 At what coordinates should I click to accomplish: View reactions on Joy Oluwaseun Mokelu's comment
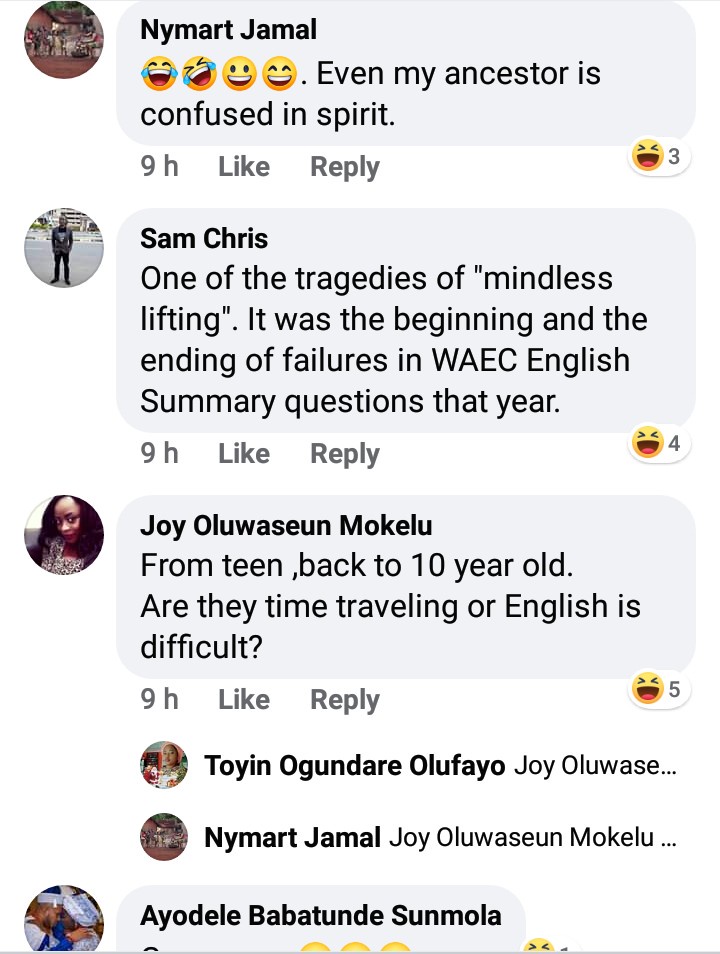click(659, 689)
